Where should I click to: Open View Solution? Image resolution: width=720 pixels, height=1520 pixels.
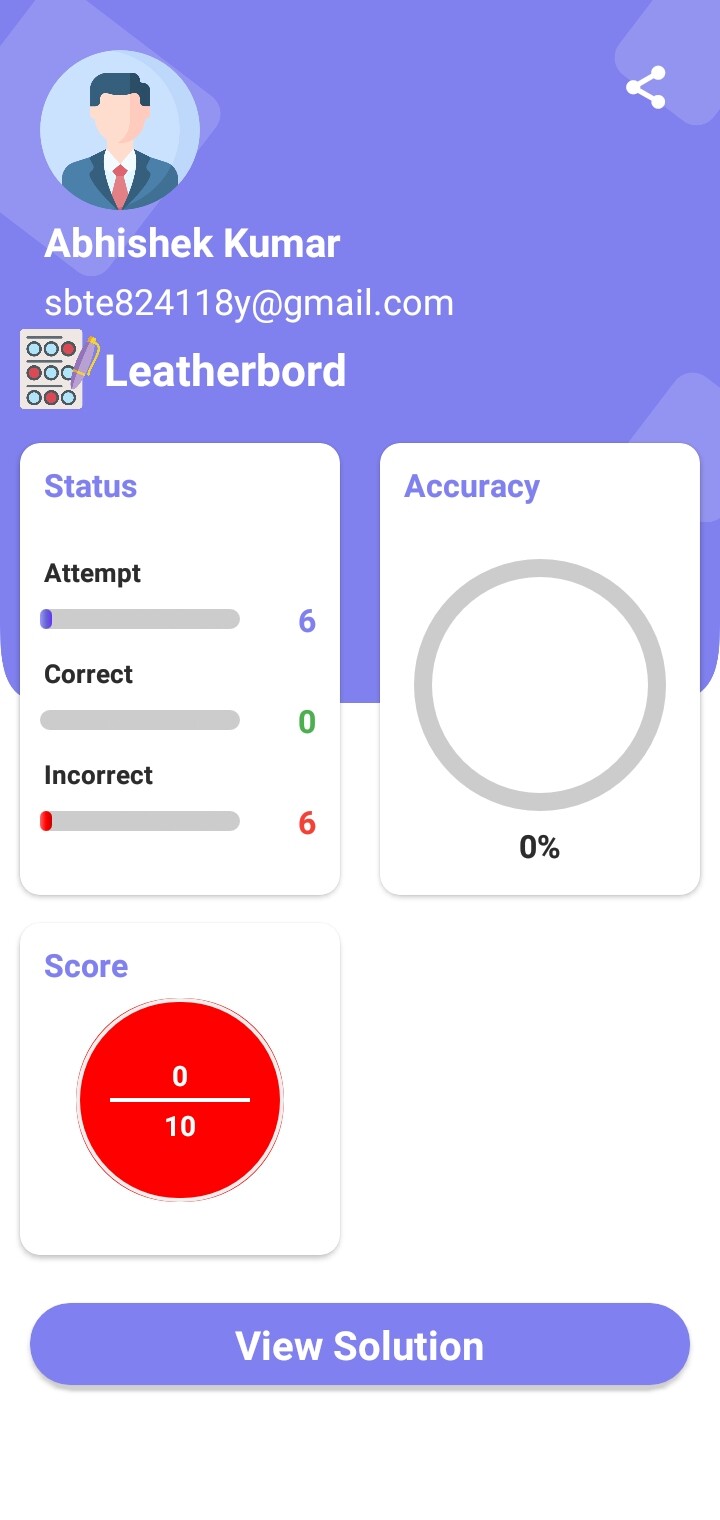pyautogui.click(x=360, y=1345)
